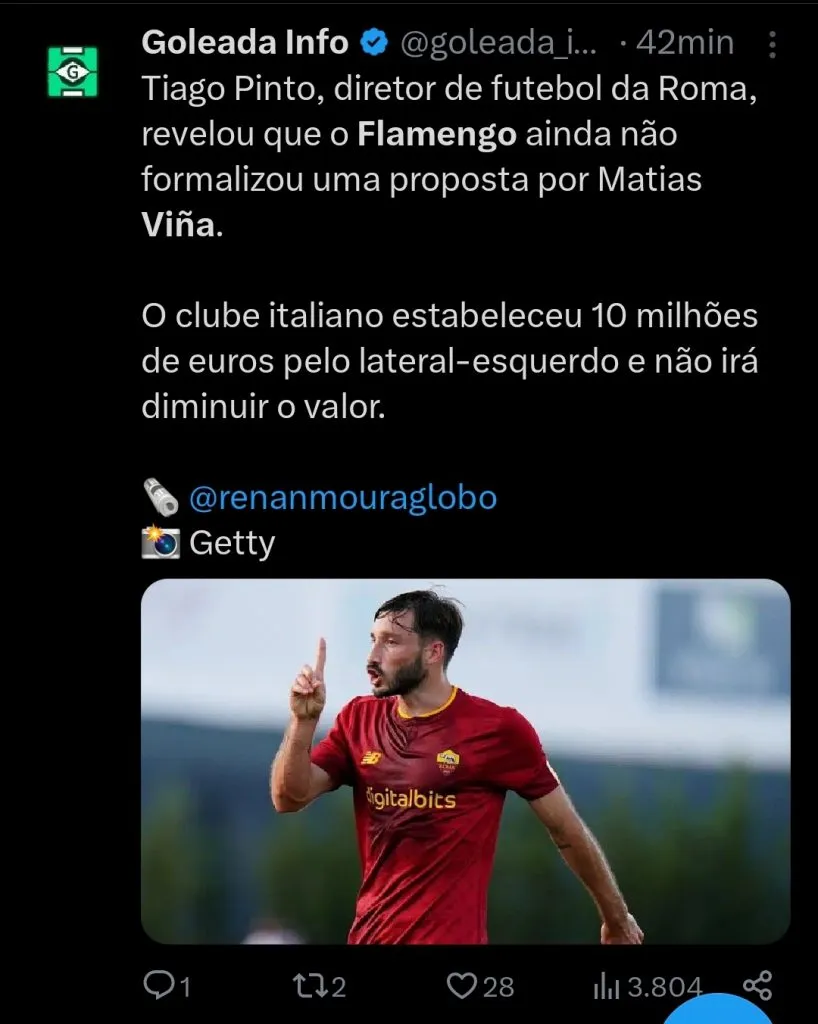View analytics for the 3.804 views
This screenshot has height=1024, width=818.
[607, 987]
